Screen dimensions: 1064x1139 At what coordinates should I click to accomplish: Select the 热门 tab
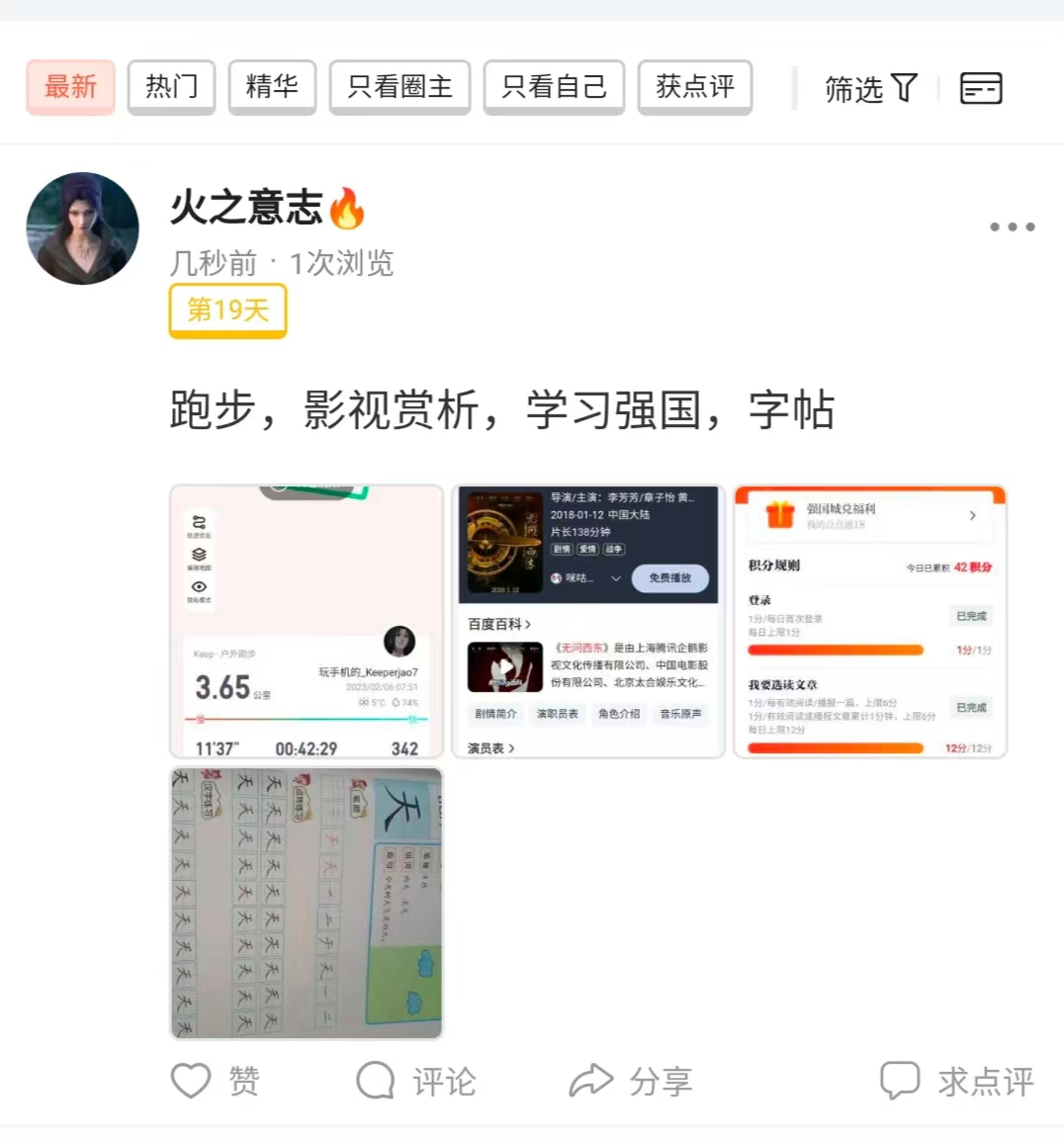[x=171, y=87]
